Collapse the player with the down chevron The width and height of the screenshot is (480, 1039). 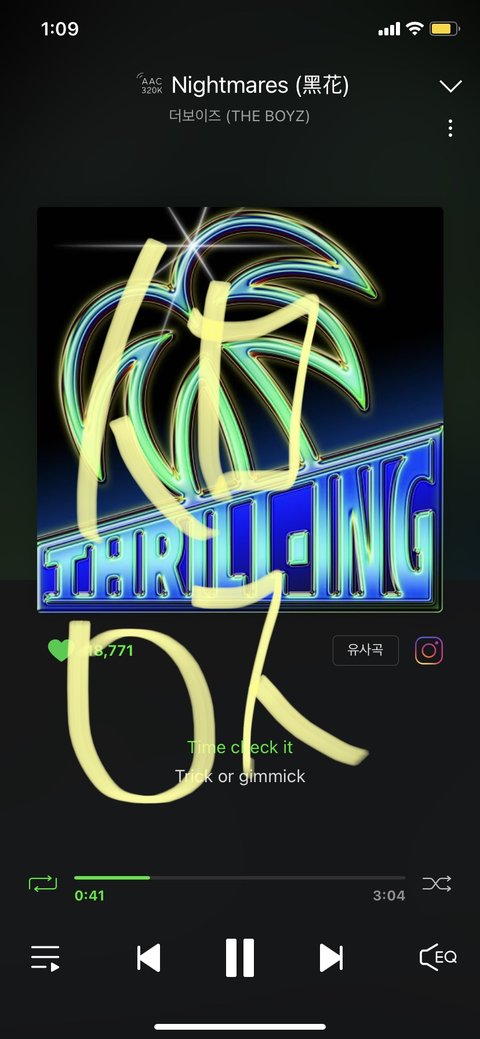click(x=451, y=86)
